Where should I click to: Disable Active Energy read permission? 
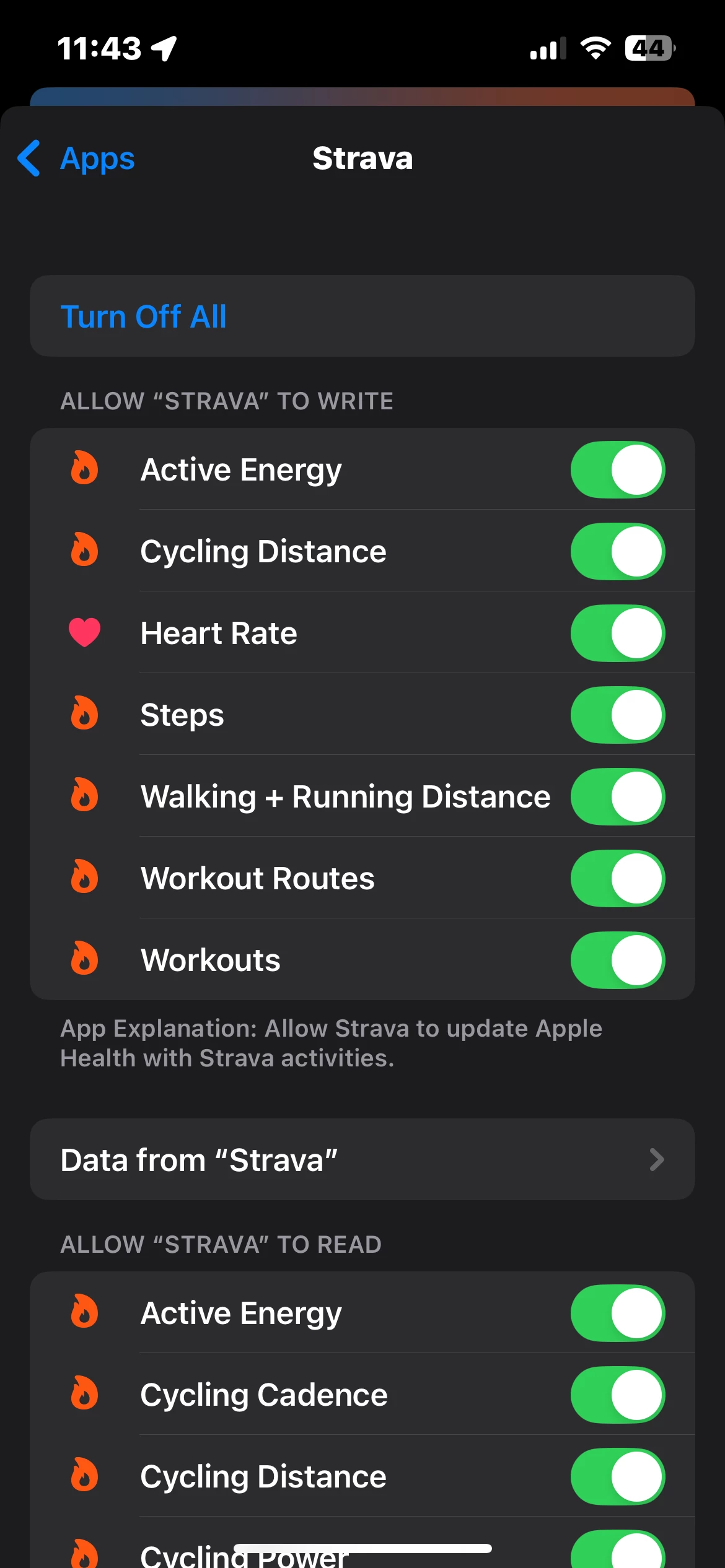pos(618,1313)
